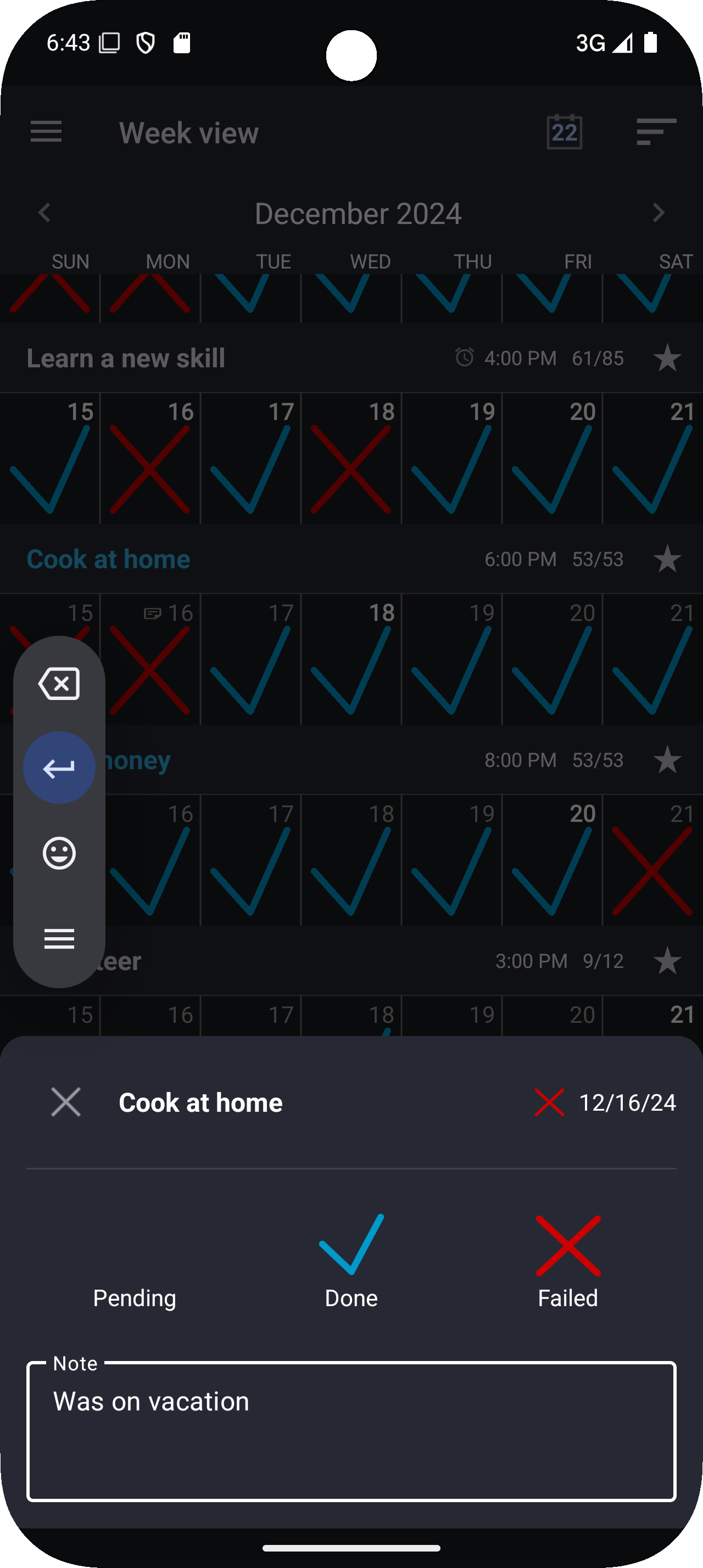The width and height of the screenshot is (703, 1568).
Task: Close the Cook at home bottom sheet
Action: 66,1102
